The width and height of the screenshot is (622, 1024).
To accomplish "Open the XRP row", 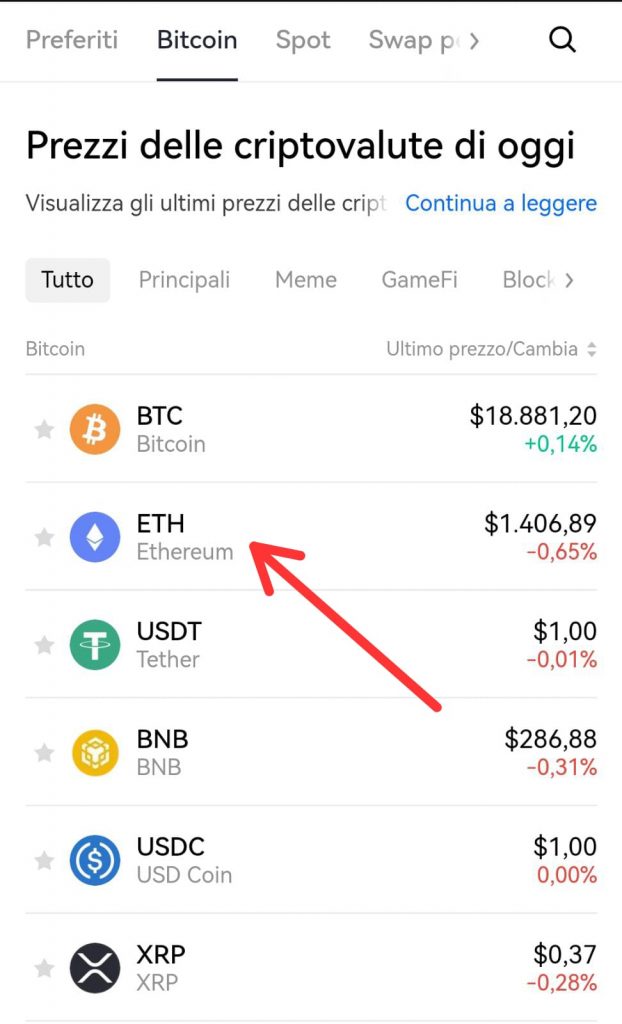I will 311,967.
